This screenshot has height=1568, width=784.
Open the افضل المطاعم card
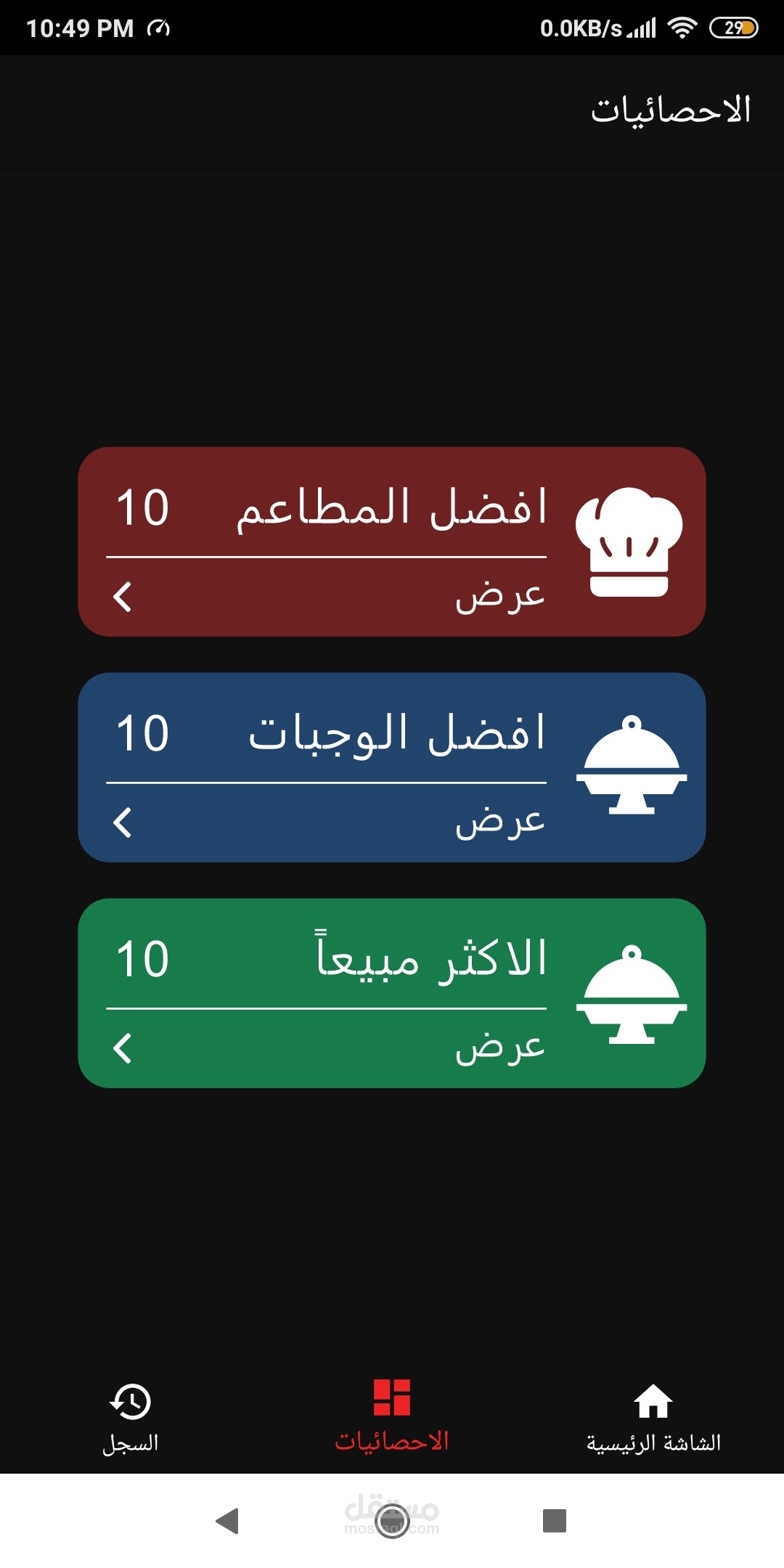[x=392, y=542]
